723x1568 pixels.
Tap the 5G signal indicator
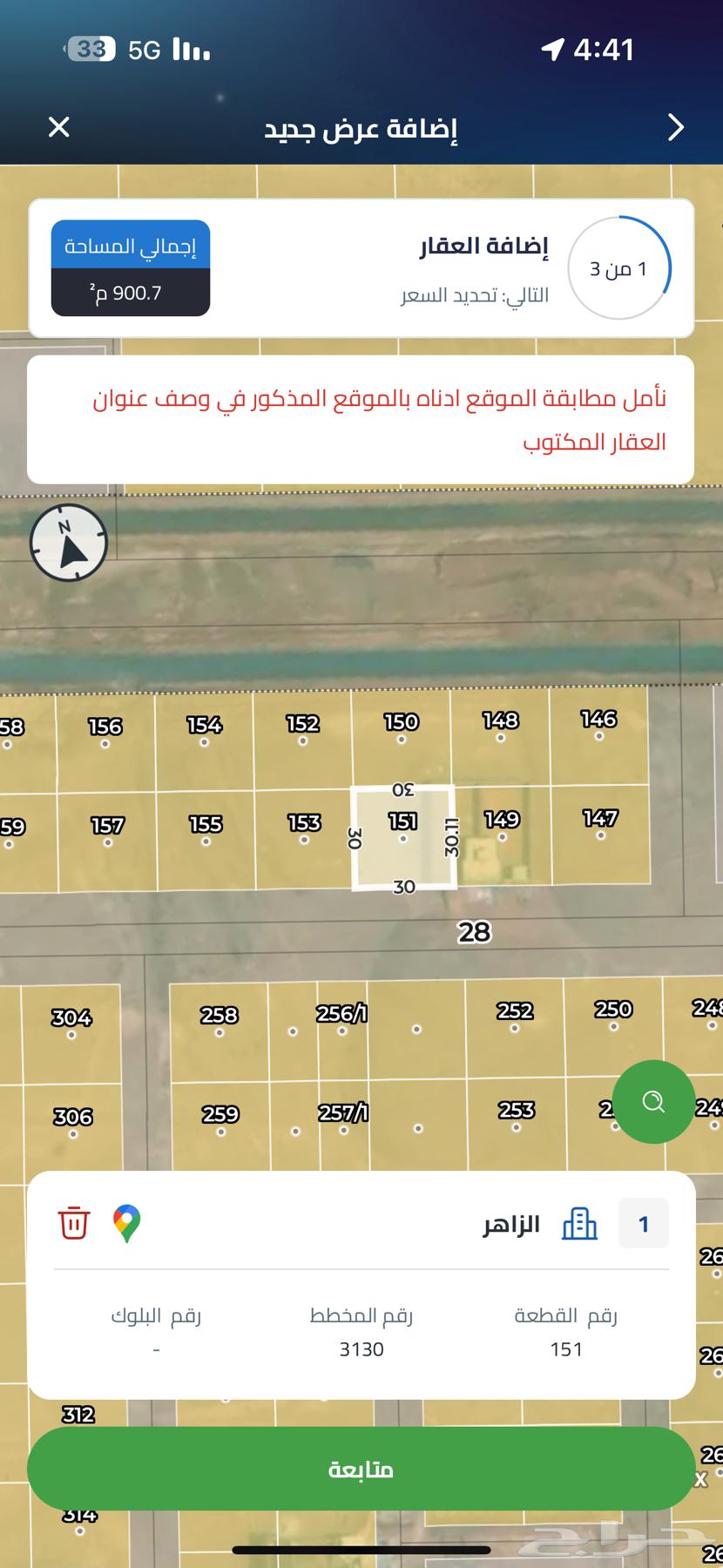(x=145, y=51)
